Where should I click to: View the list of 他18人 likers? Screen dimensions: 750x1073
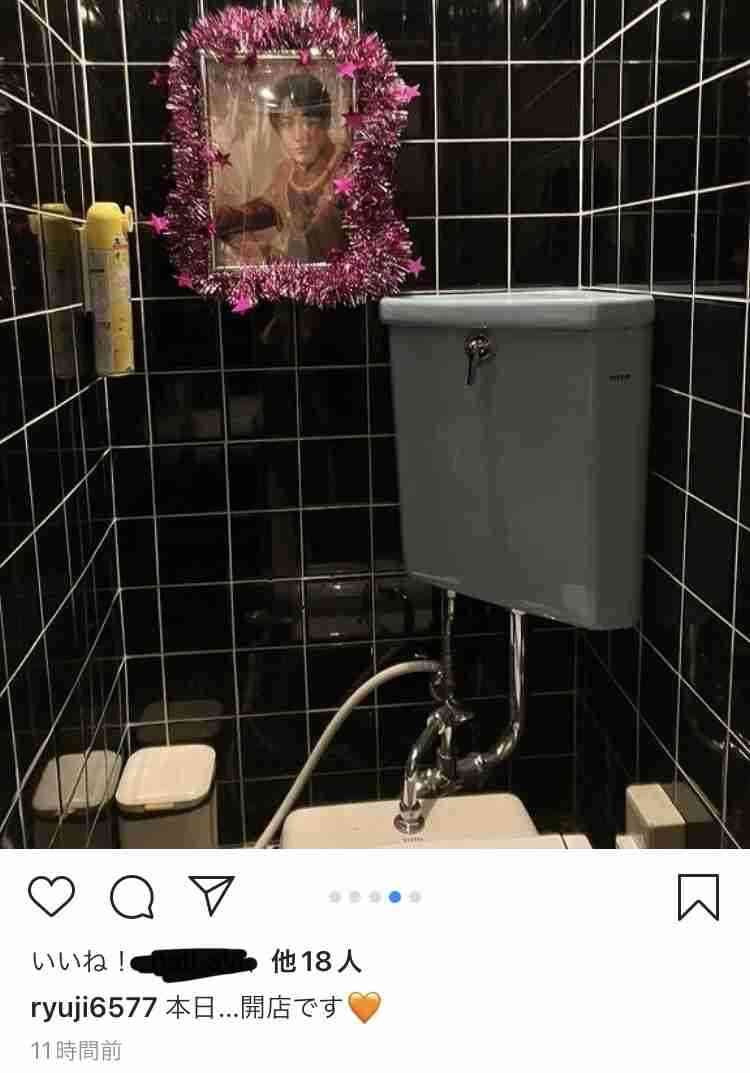point(316,962)
